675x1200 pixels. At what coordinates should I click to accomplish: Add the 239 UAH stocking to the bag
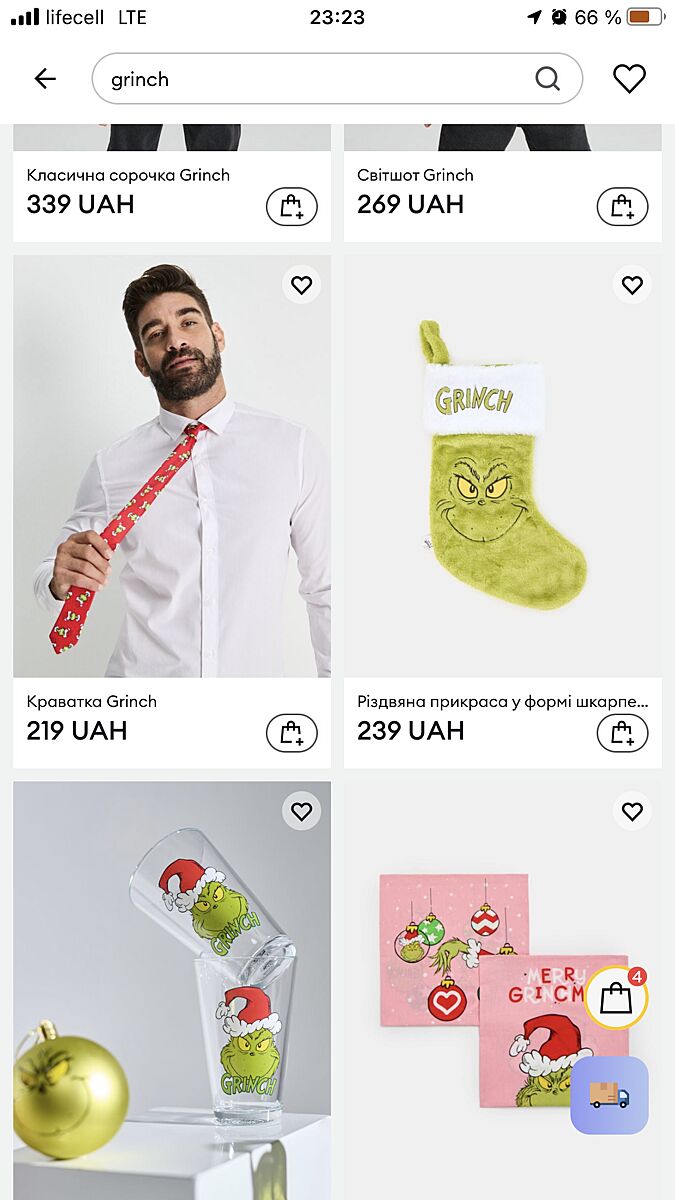point(622,734)
